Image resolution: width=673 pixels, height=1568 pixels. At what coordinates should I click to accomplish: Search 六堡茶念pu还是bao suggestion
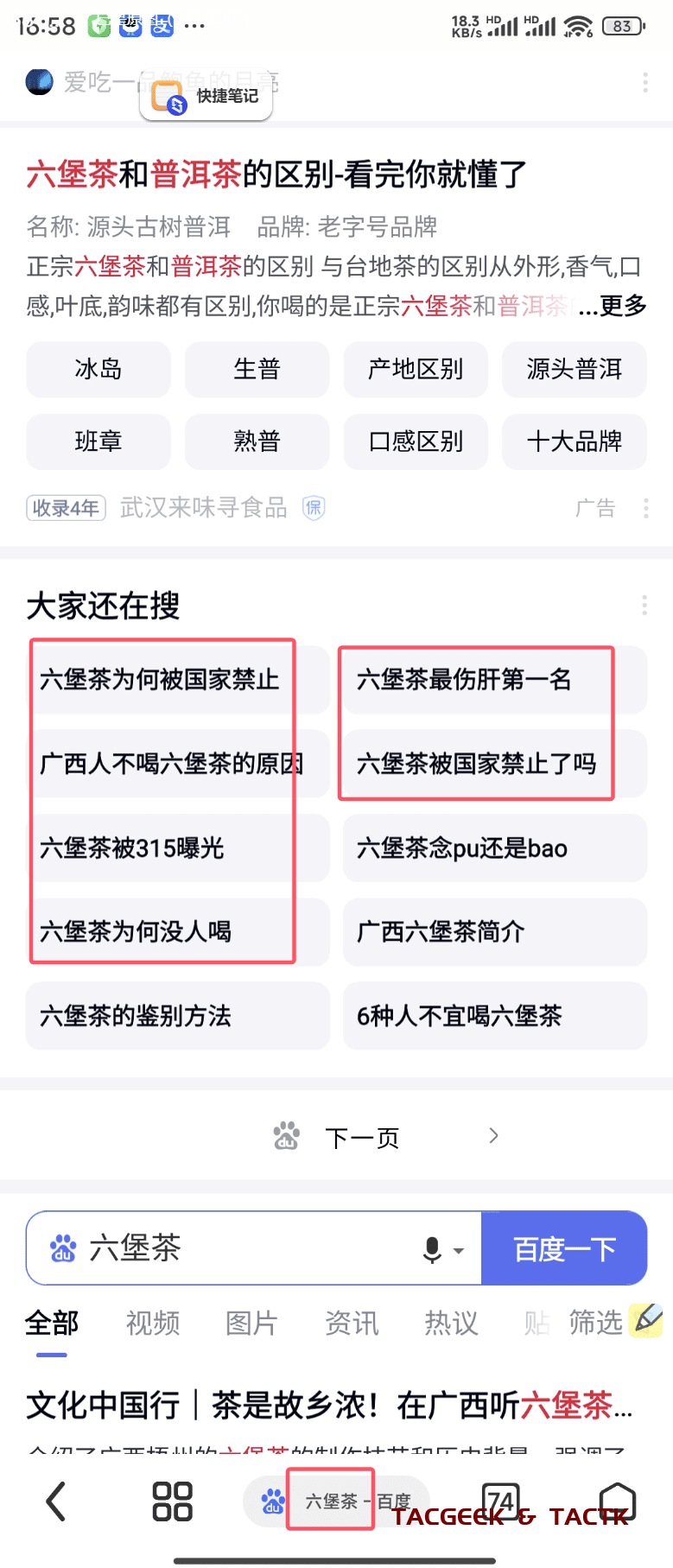point(462,848)
